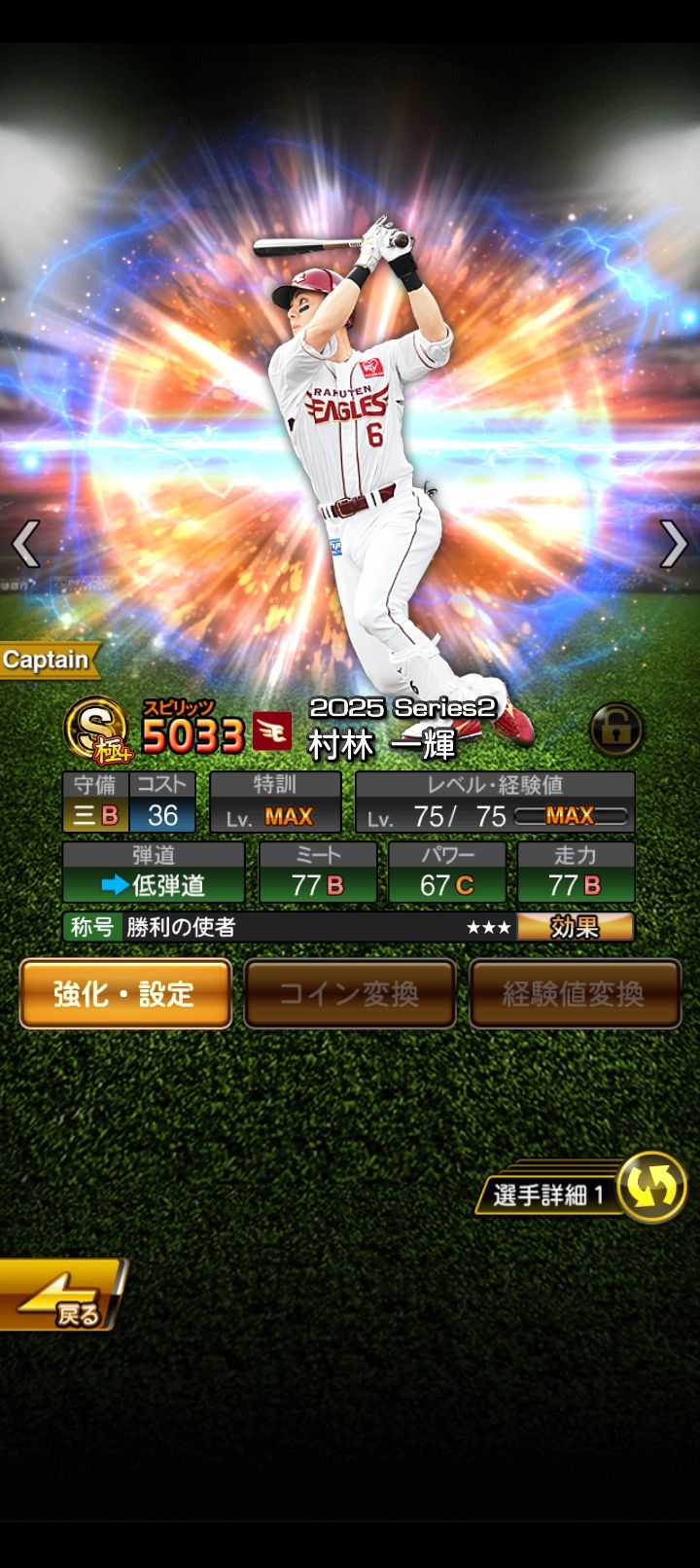Viewport: 700px width, 1568px height.
Task: Toggle the player lock icon
Action: 615,730
